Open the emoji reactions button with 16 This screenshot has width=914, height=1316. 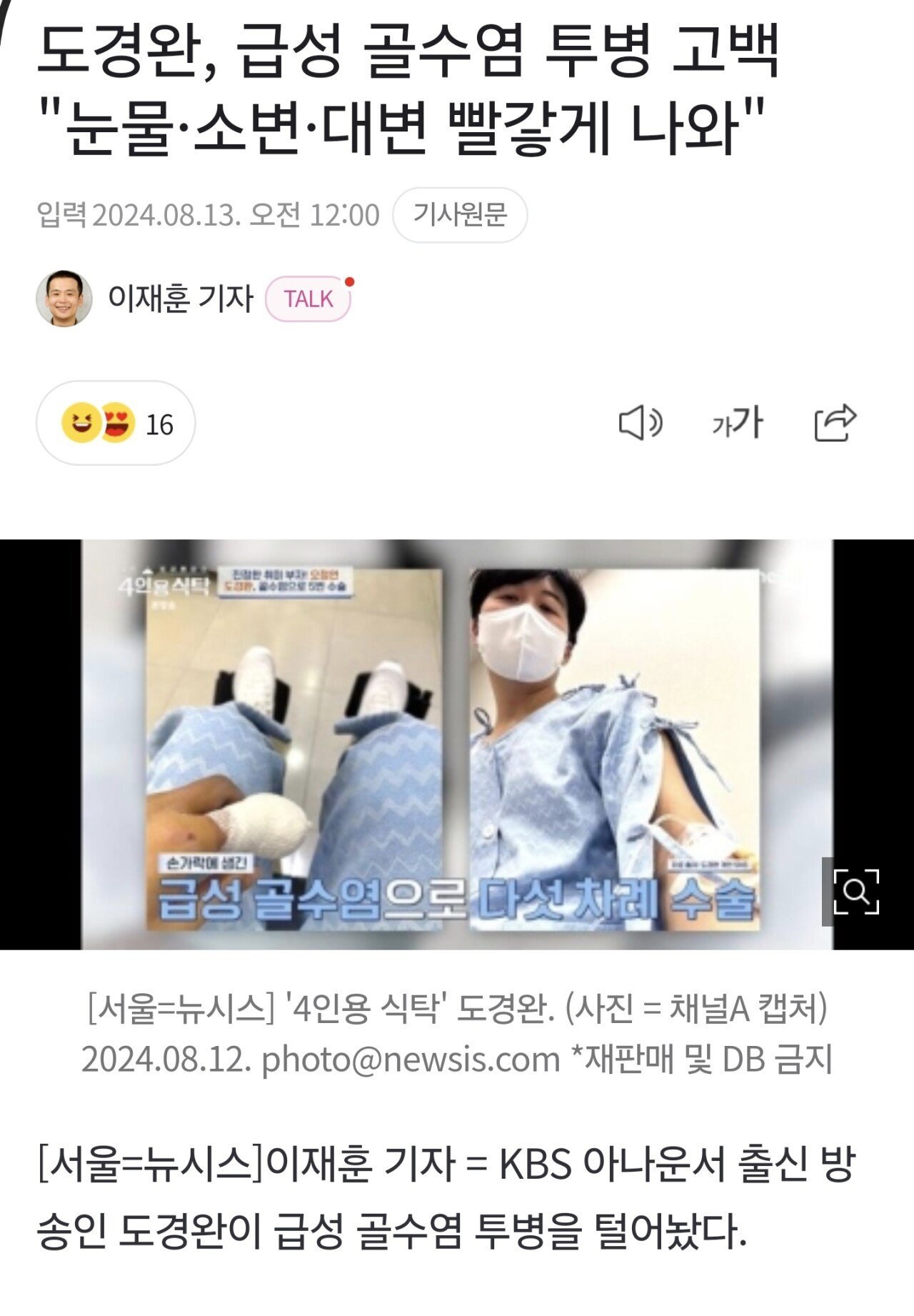click(116, 424)
